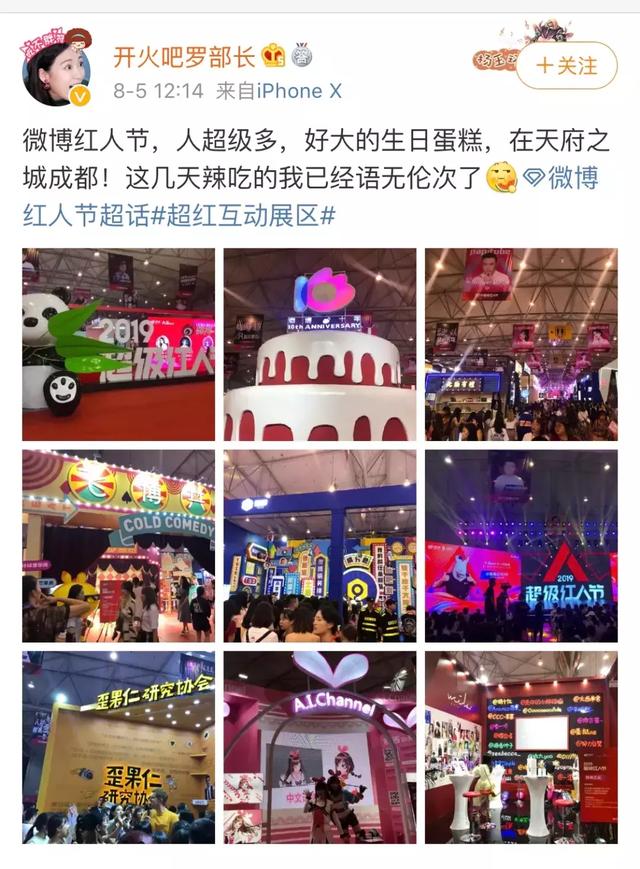
Task: Open the 超级红人节 stage lights photo
Action: [x=521, y=546]
